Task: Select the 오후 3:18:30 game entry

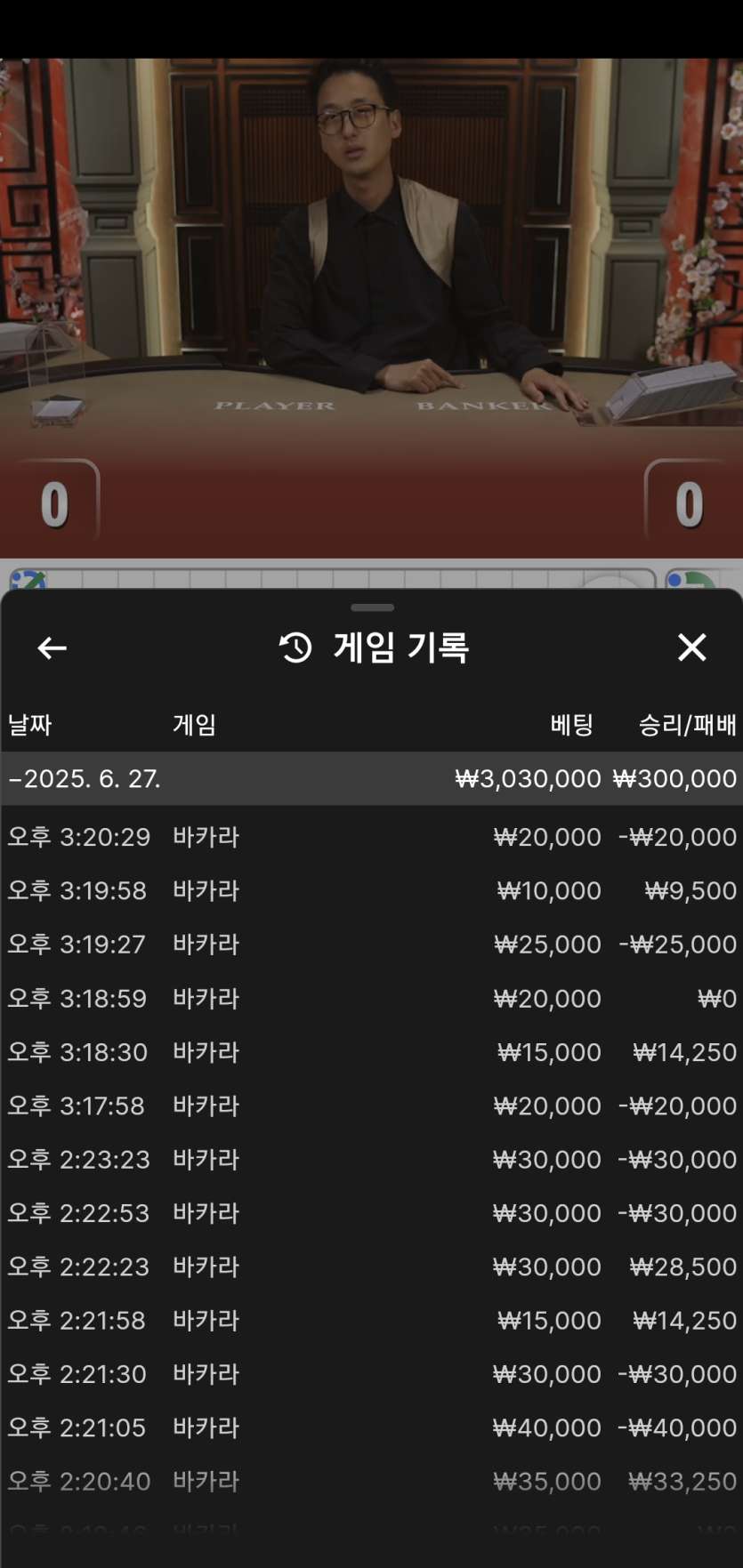Action: click(372, 1051)
